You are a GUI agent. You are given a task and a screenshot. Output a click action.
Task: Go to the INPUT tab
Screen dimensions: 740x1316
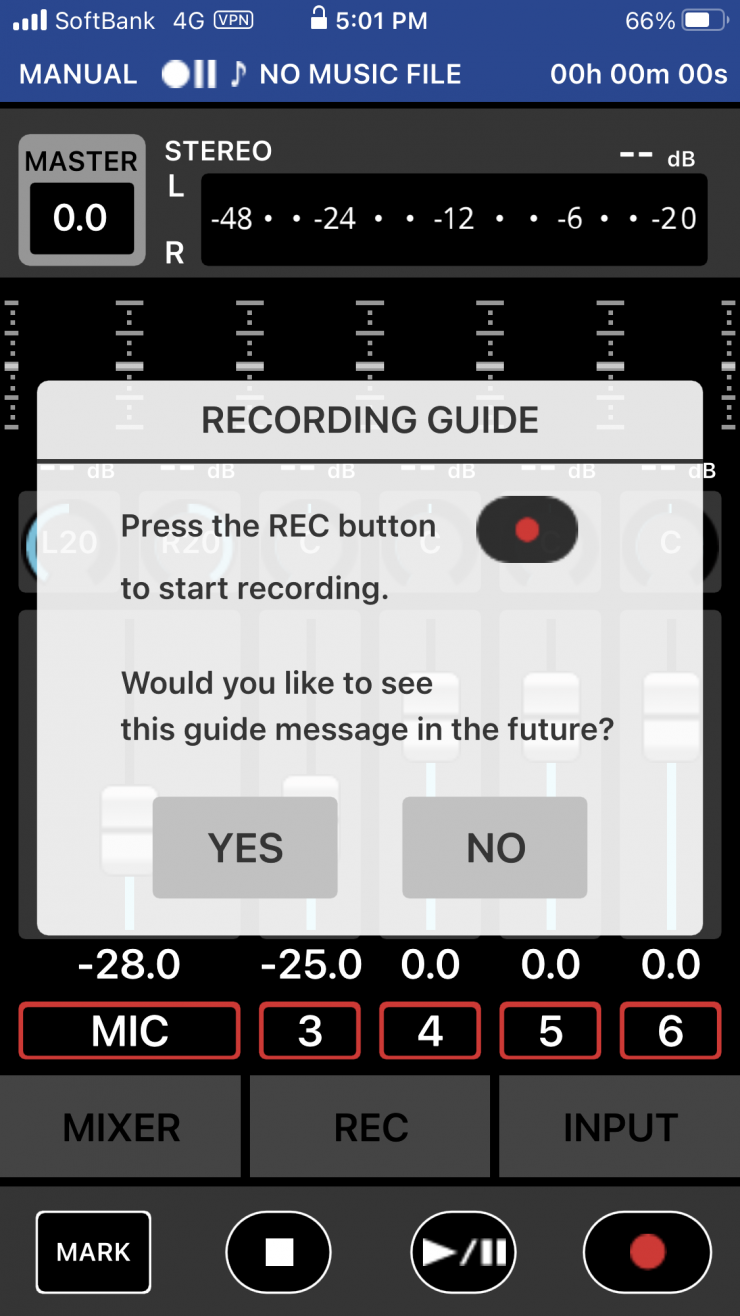pyautogui.click(x=620, y=1127)
